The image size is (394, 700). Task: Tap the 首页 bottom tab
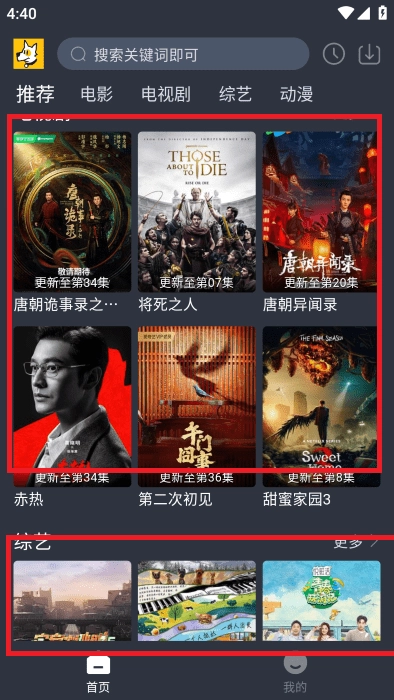click(98, 675)
